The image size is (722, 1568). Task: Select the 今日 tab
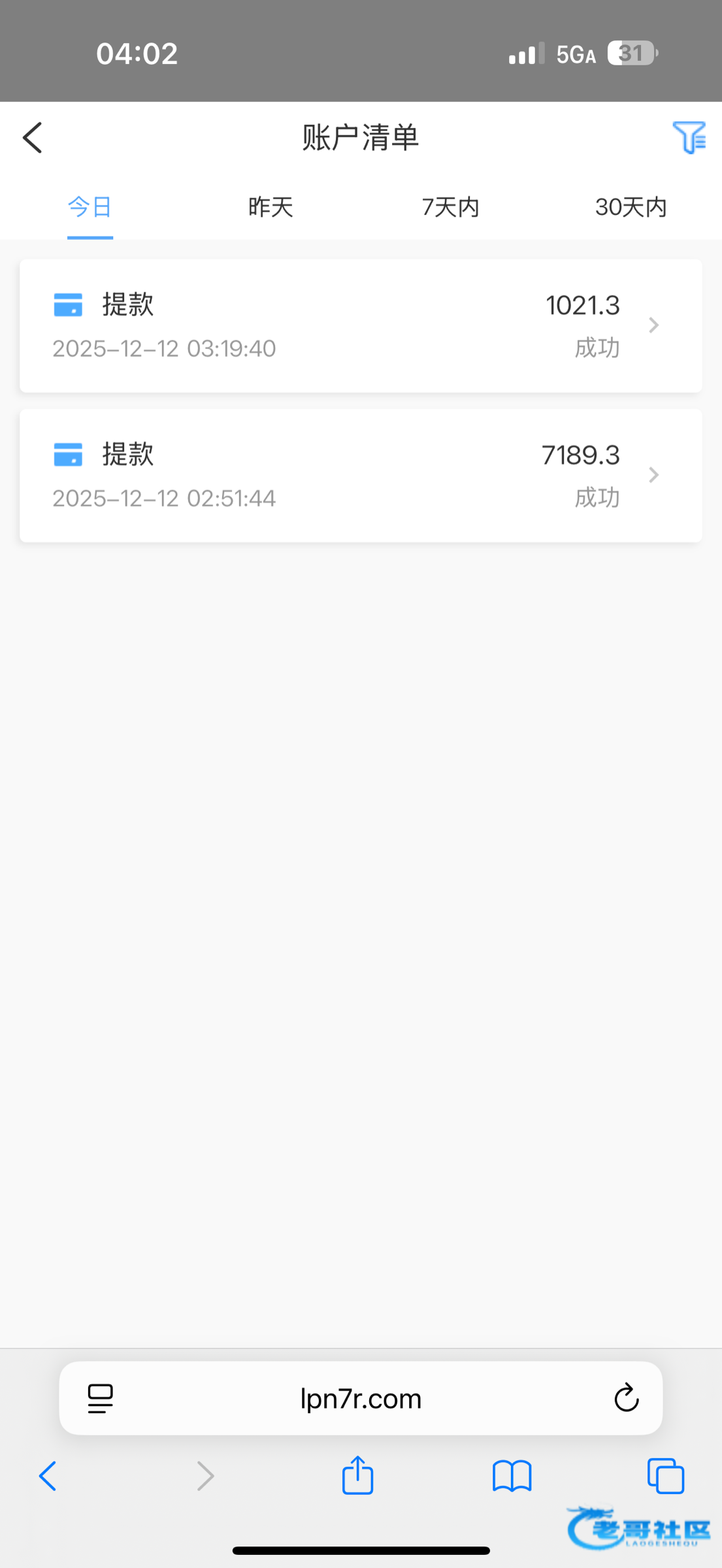point(90,207)
